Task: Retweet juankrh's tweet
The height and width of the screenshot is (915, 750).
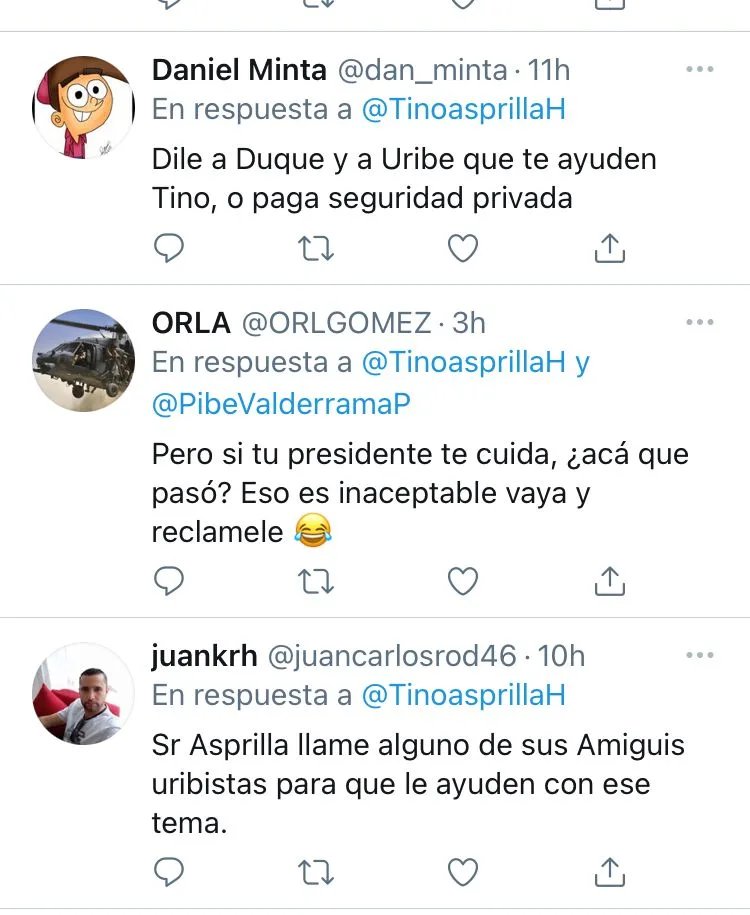Action: 316,872
